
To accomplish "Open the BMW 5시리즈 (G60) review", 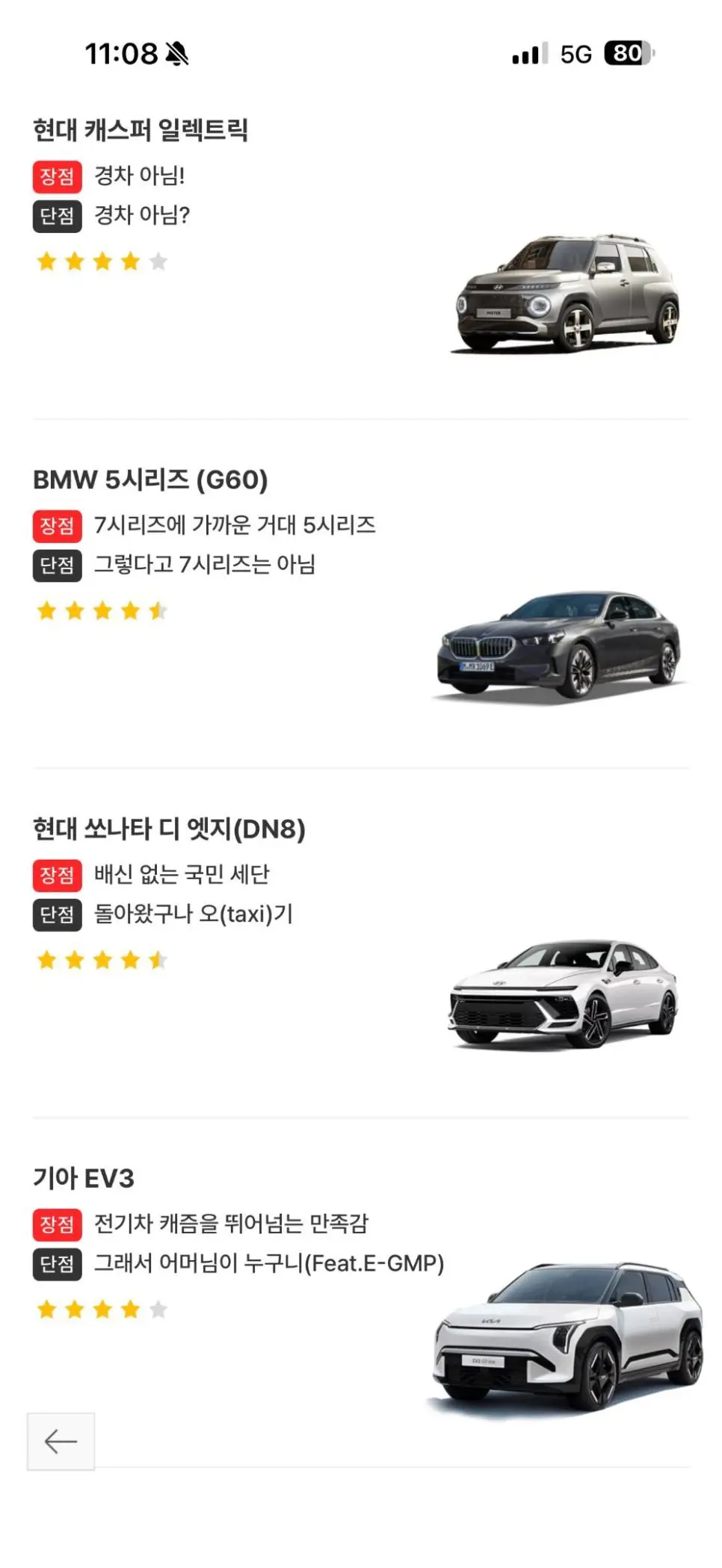I will click(x=150, y=480).
